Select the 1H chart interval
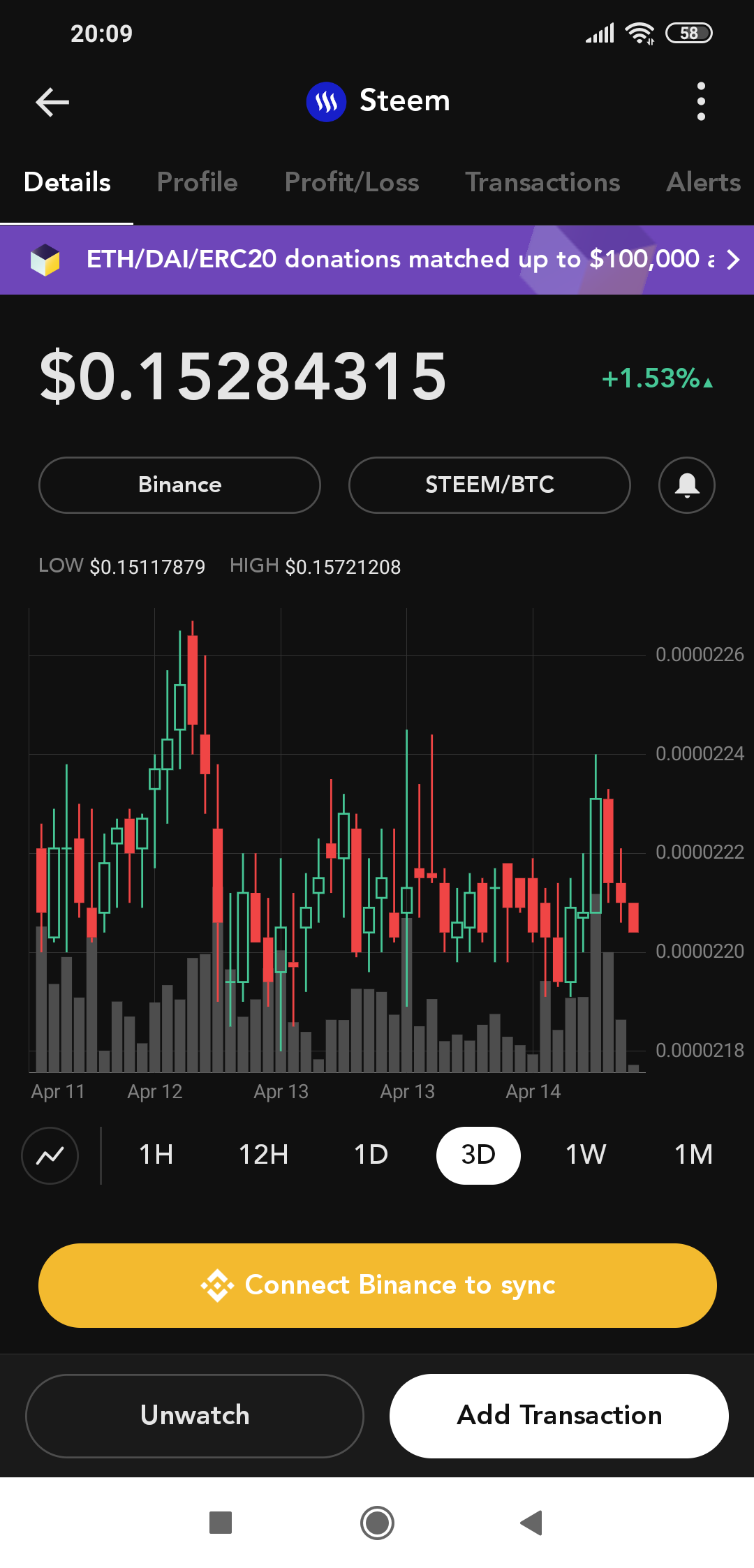The height and width of the screenshot is (1568, 754). tap(156, 1155)
